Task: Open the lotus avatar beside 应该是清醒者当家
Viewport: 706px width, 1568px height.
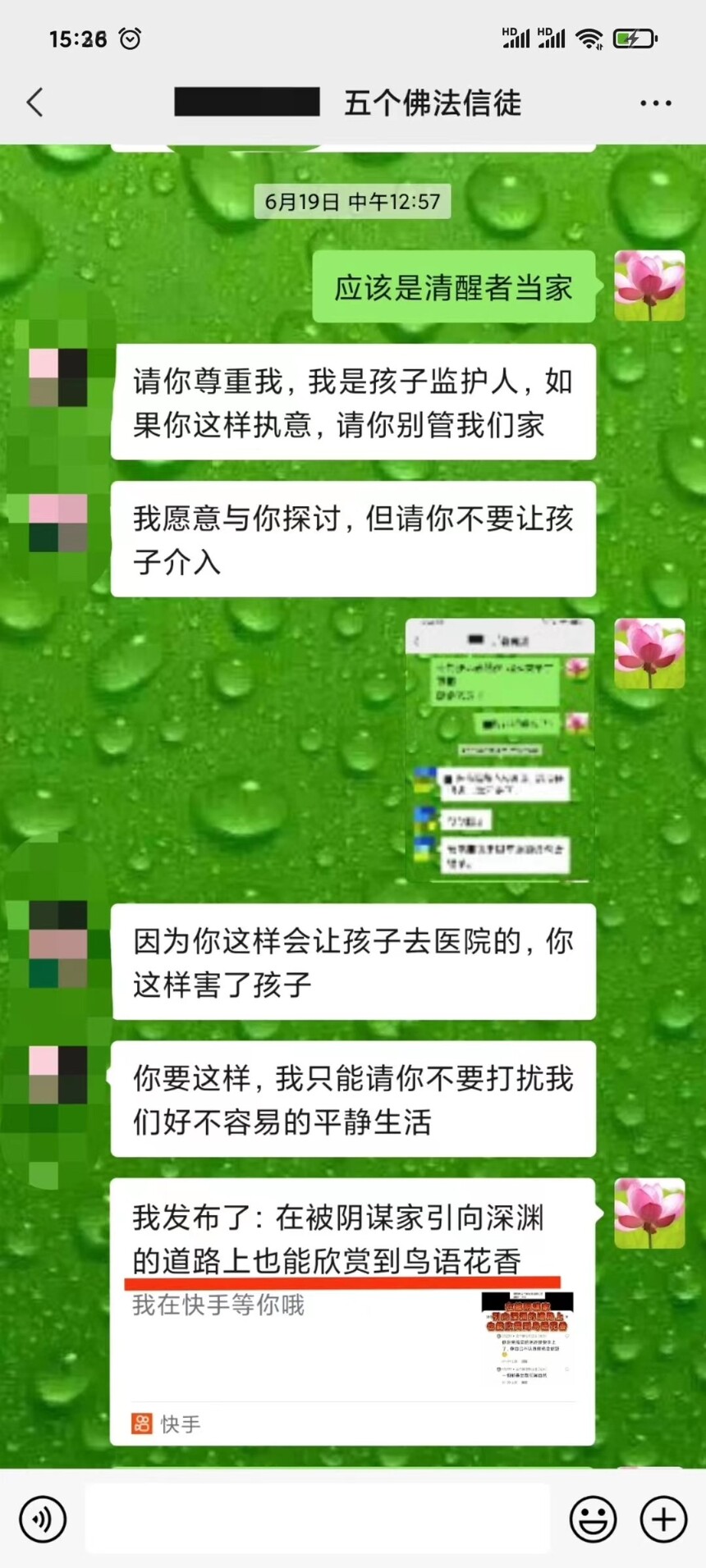Action: point(649,286)
